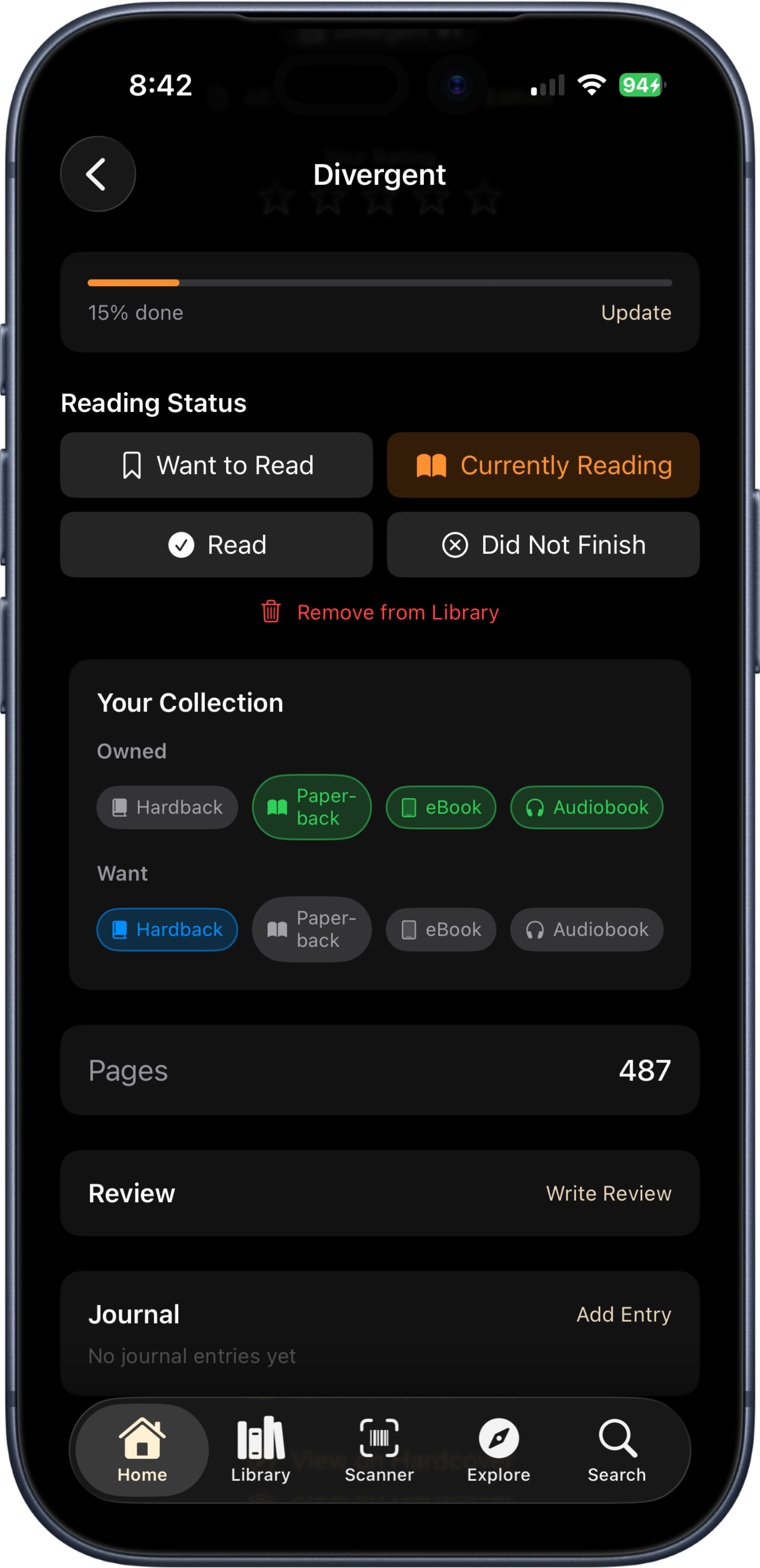Add a journal entry
Image resolution: width=760 pixels, height=1568 pixels.
623,1314
